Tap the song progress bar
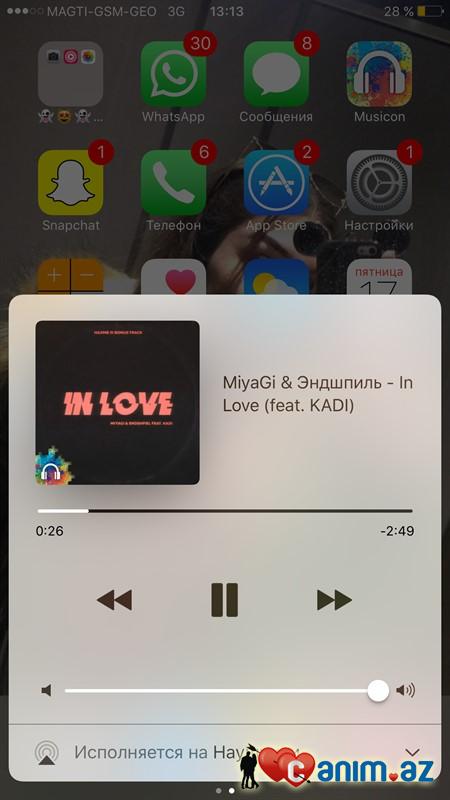This screenshot has width=450, height=800. click(225, 511)
